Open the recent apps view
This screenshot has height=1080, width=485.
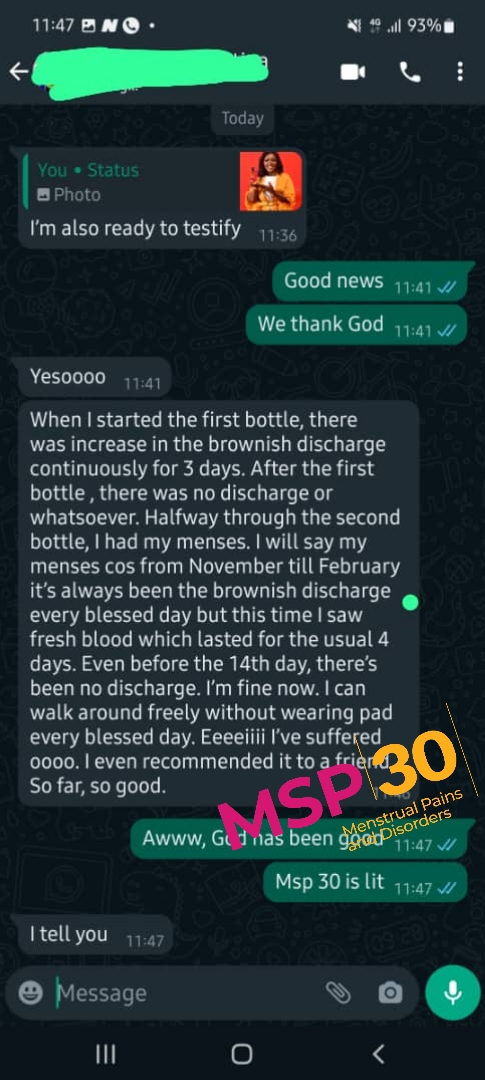[x=105, y=1054]
